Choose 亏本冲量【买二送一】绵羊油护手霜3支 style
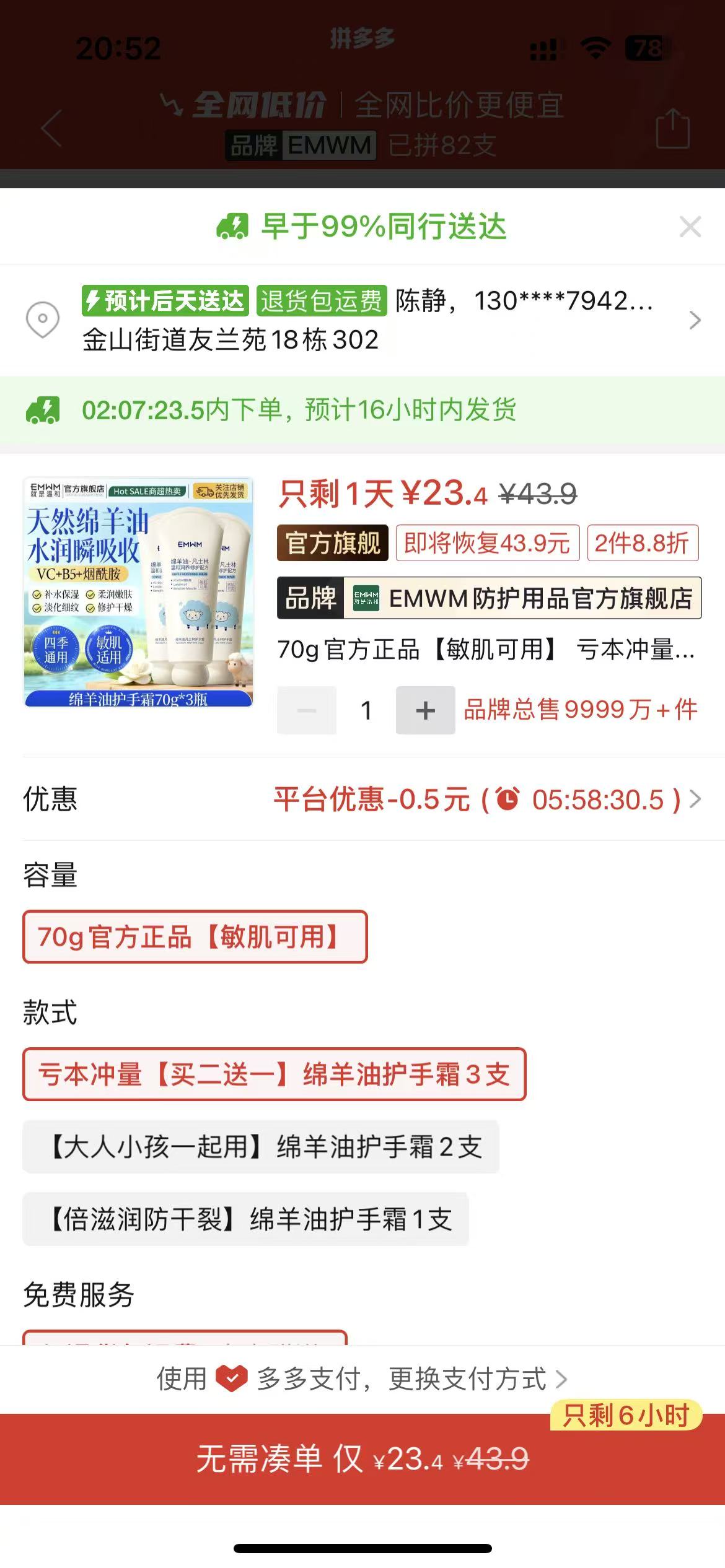The height and width of the screenshot is (1568, 725). click(x=274, y=1074)
